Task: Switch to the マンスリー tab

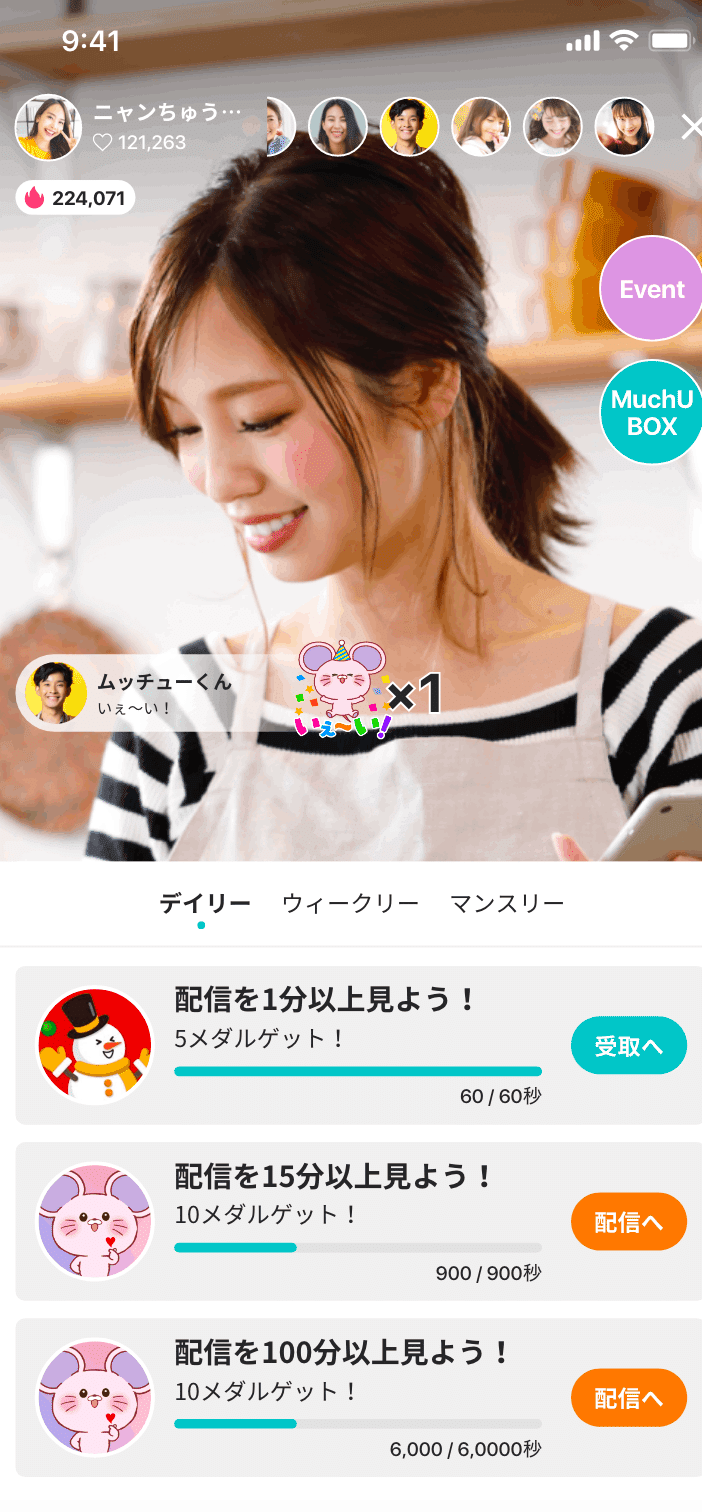Action: 507,903
